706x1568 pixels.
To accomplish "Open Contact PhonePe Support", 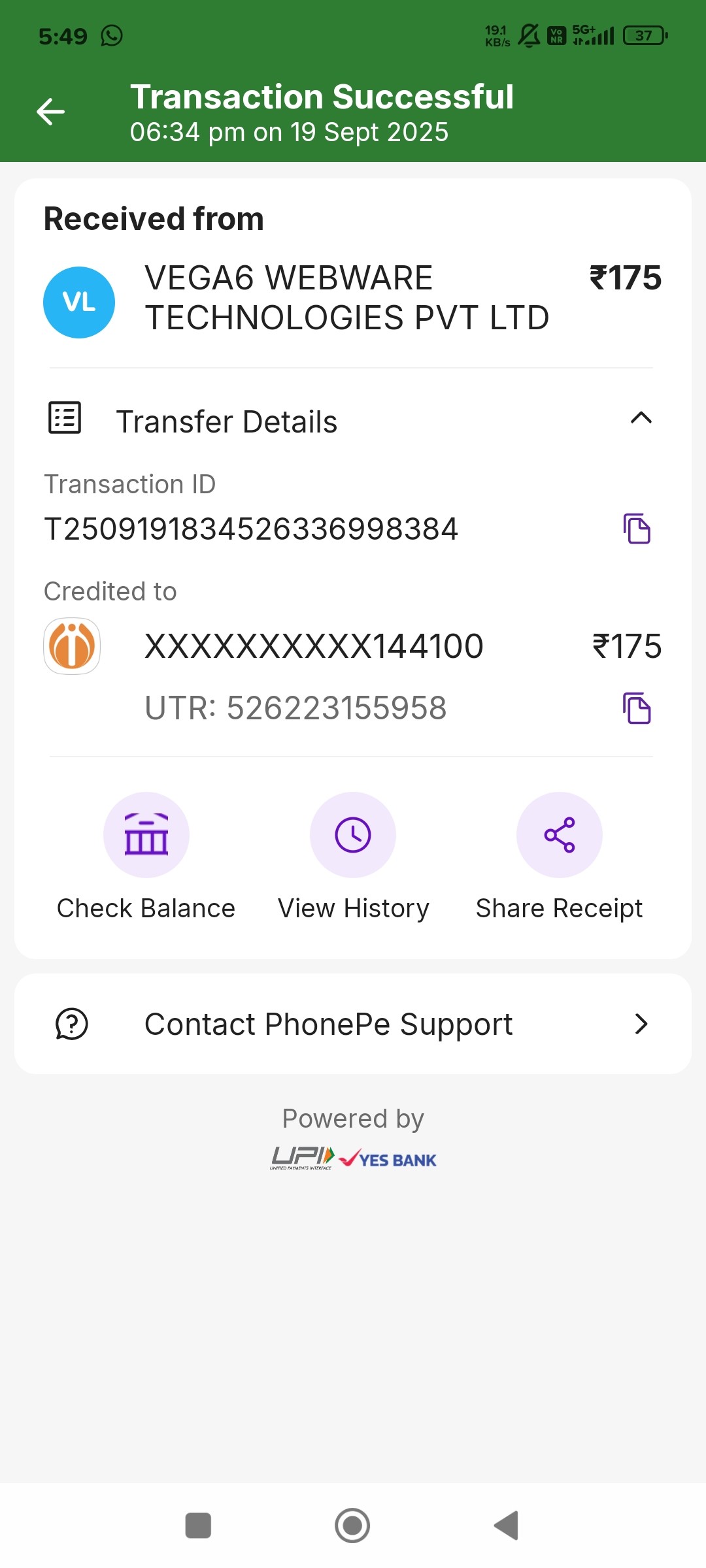I will pyautogui.click(x=353, y=1024).
